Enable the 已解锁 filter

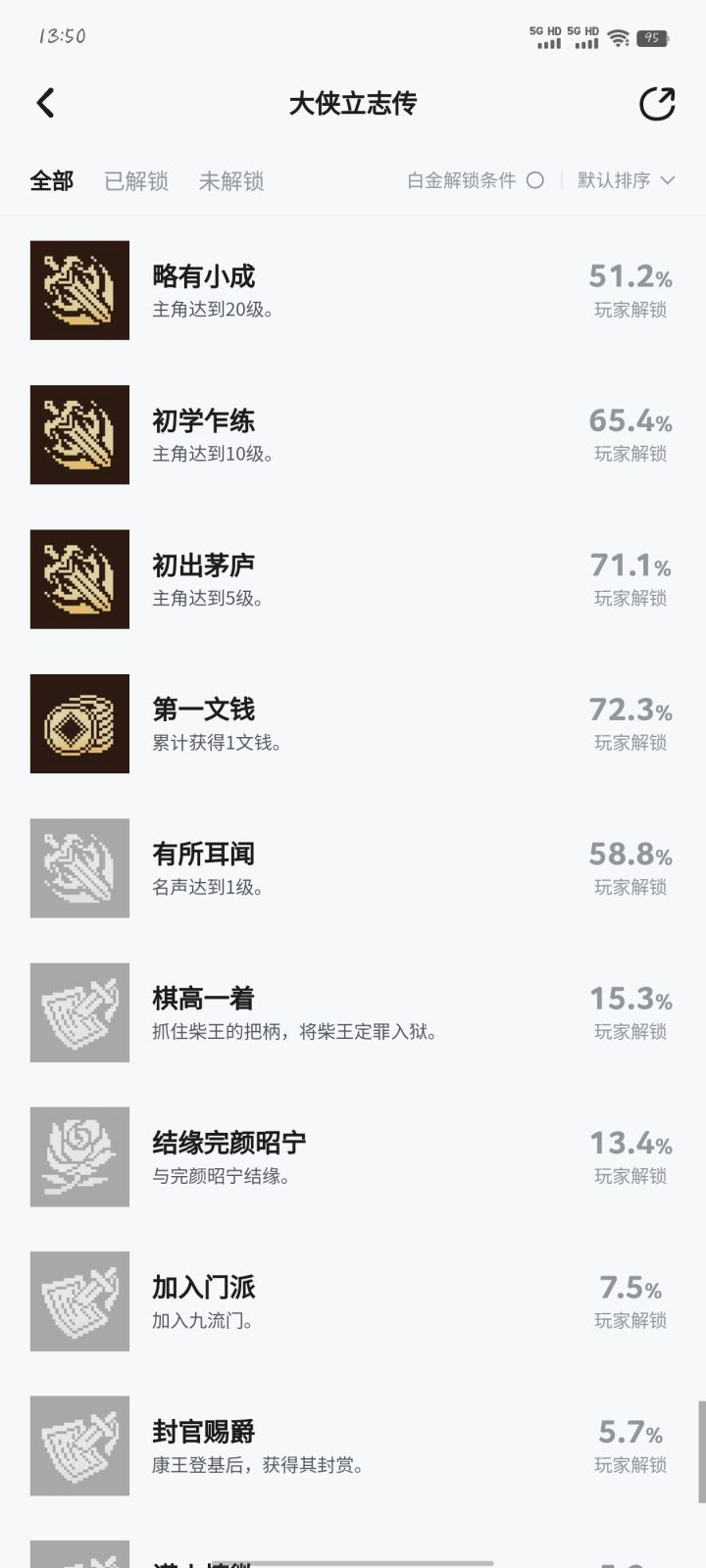[134, 180]
